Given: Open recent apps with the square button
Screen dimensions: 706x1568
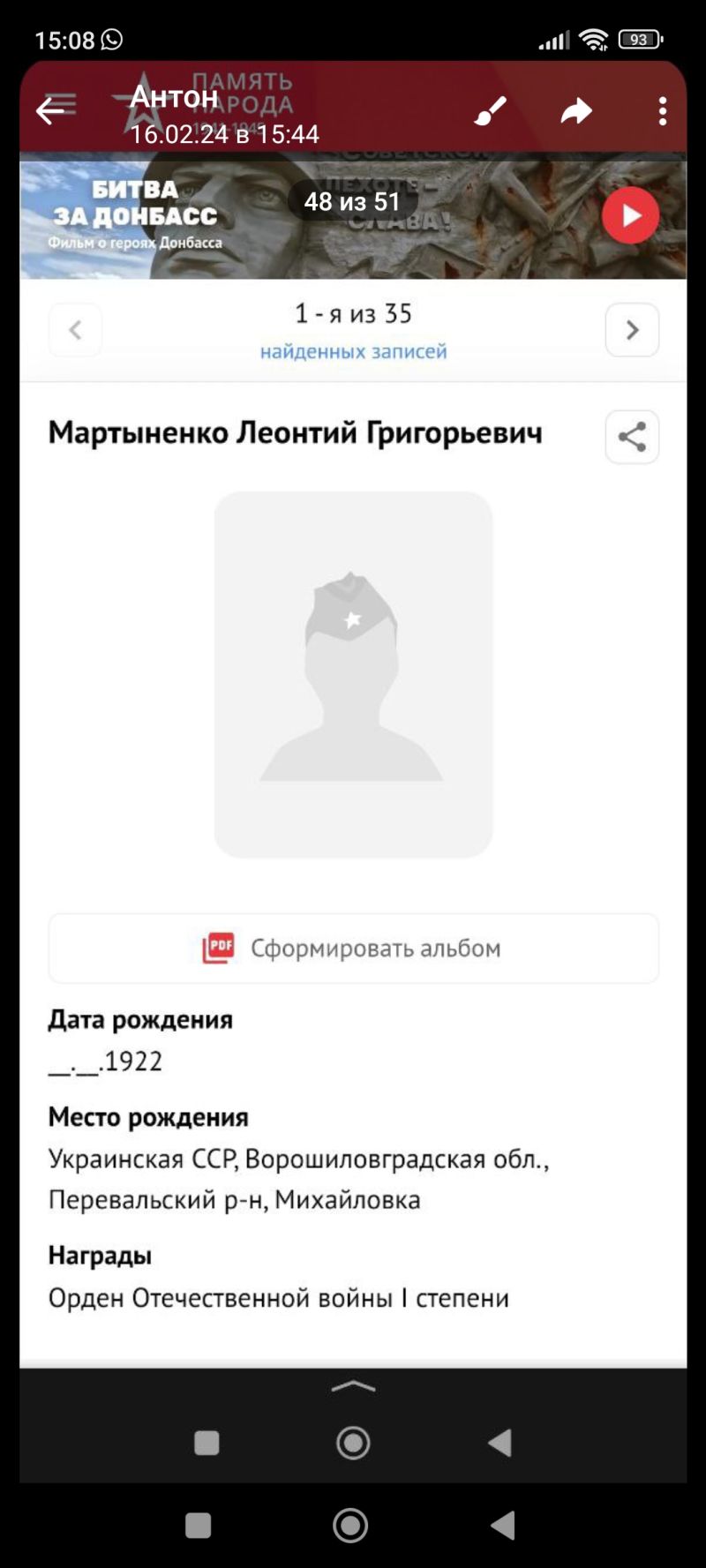Looking at the screenshot, I should click(199, 1526).
